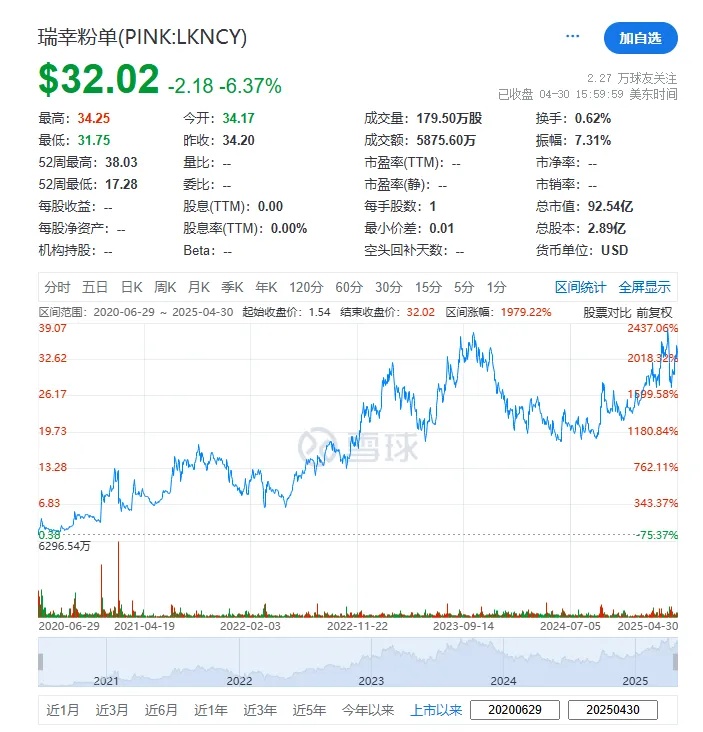Add the stock with the 加自选 button

640,38
